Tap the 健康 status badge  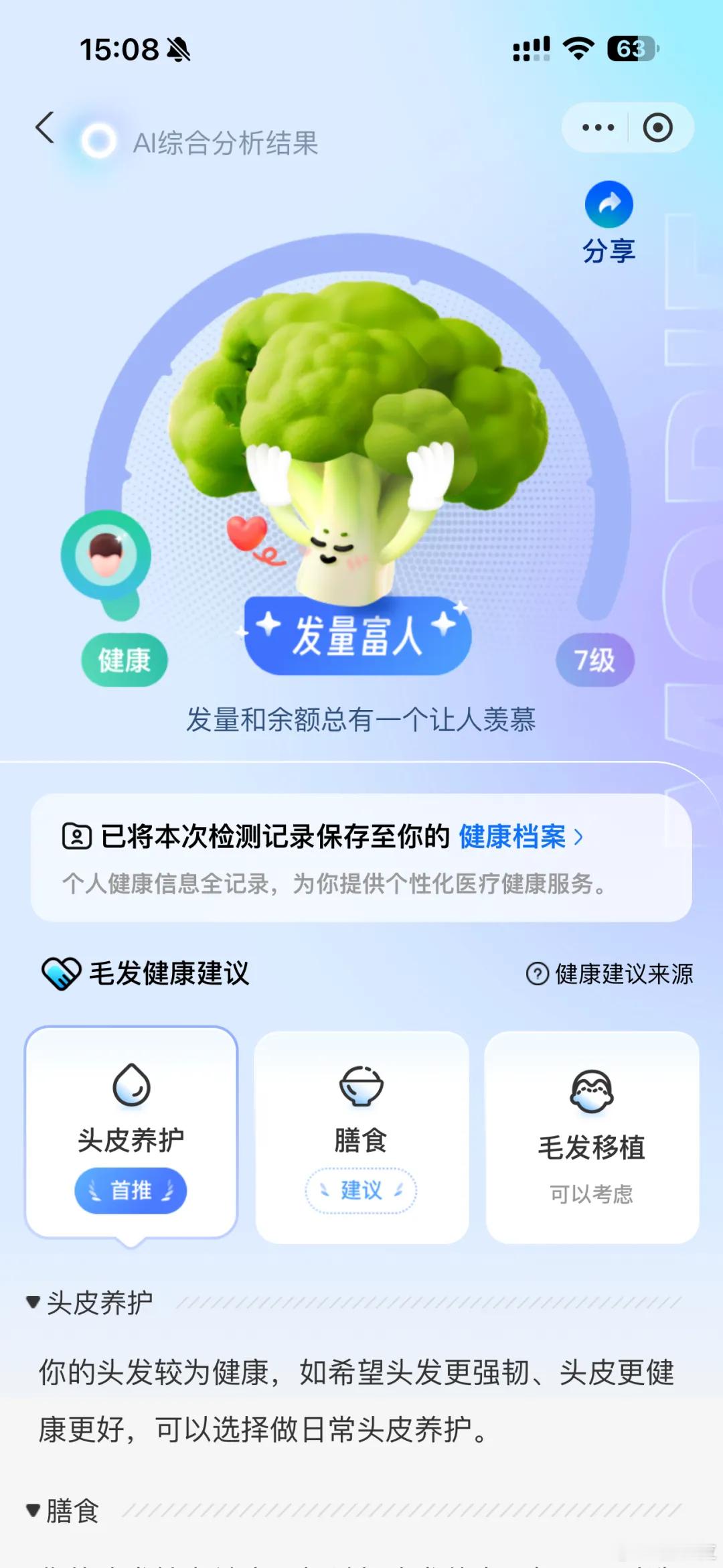pyautogui.click(x=124, y=659)
